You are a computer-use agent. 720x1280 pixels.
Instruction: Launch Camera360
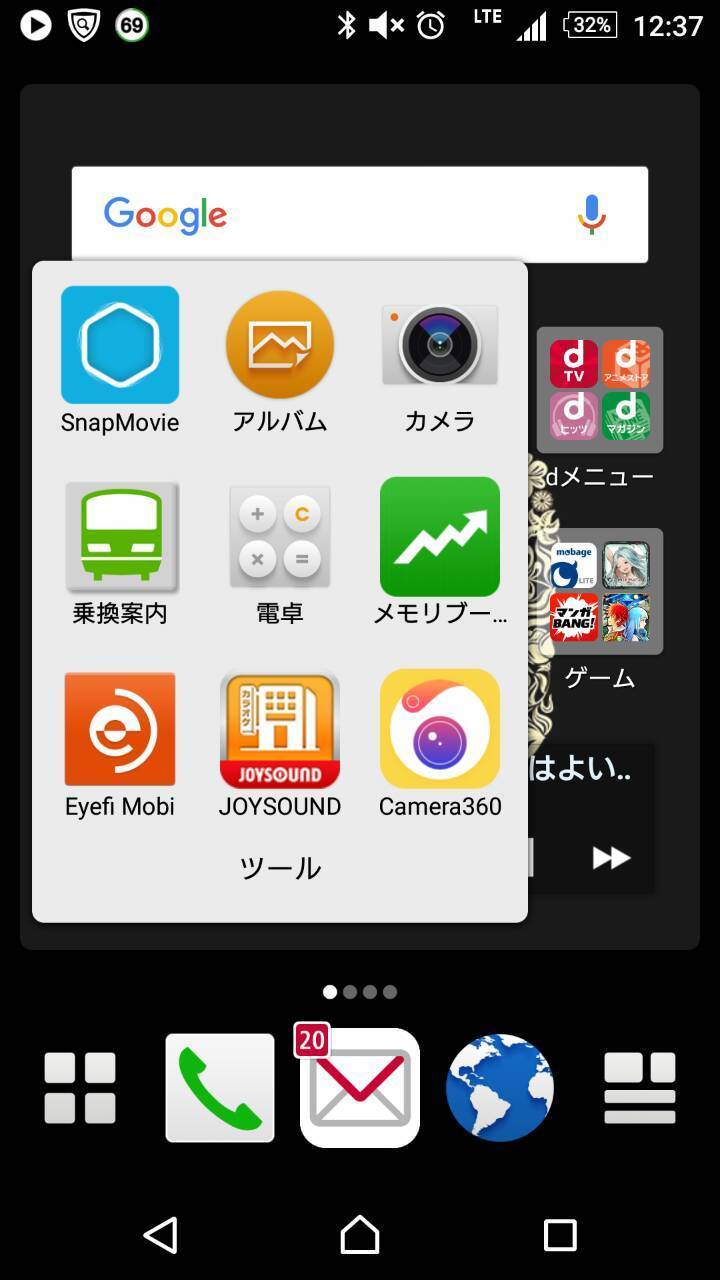point(440,729)
